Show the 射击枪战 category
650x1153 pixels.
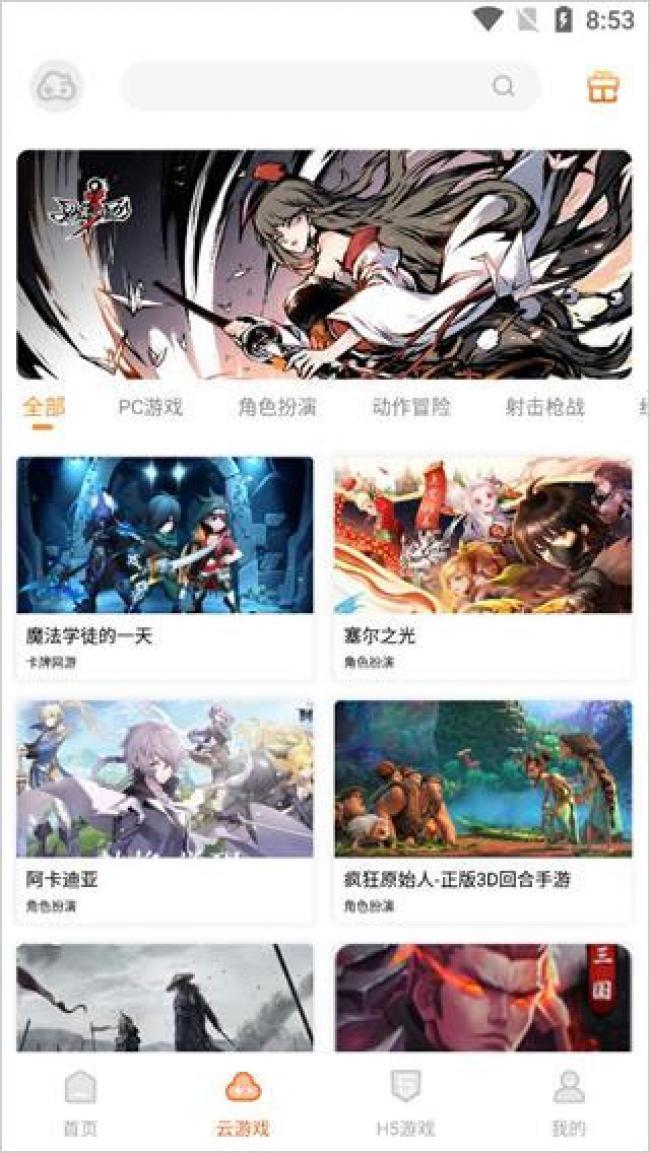545,407
